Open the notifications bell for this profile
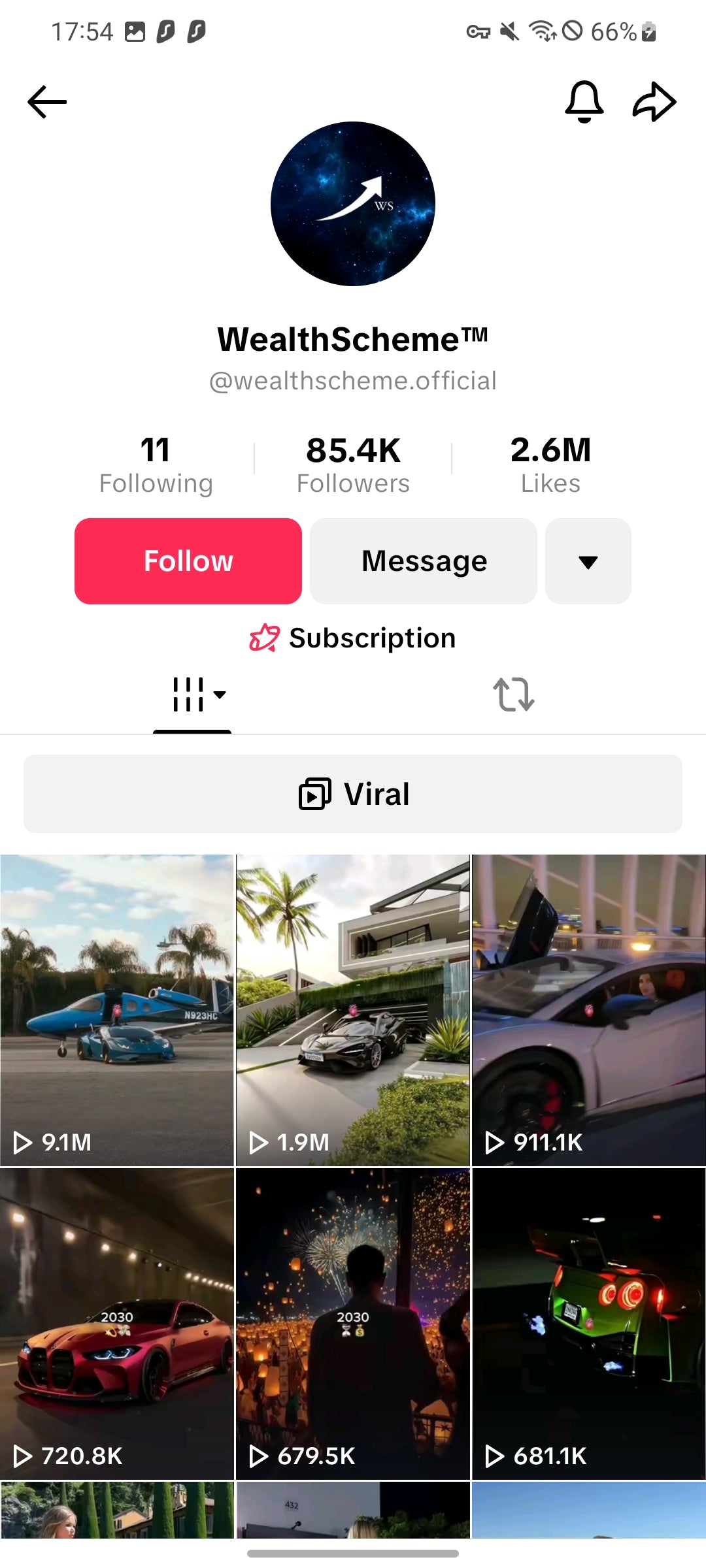706x1568 pixels. (x=584, y=102)
